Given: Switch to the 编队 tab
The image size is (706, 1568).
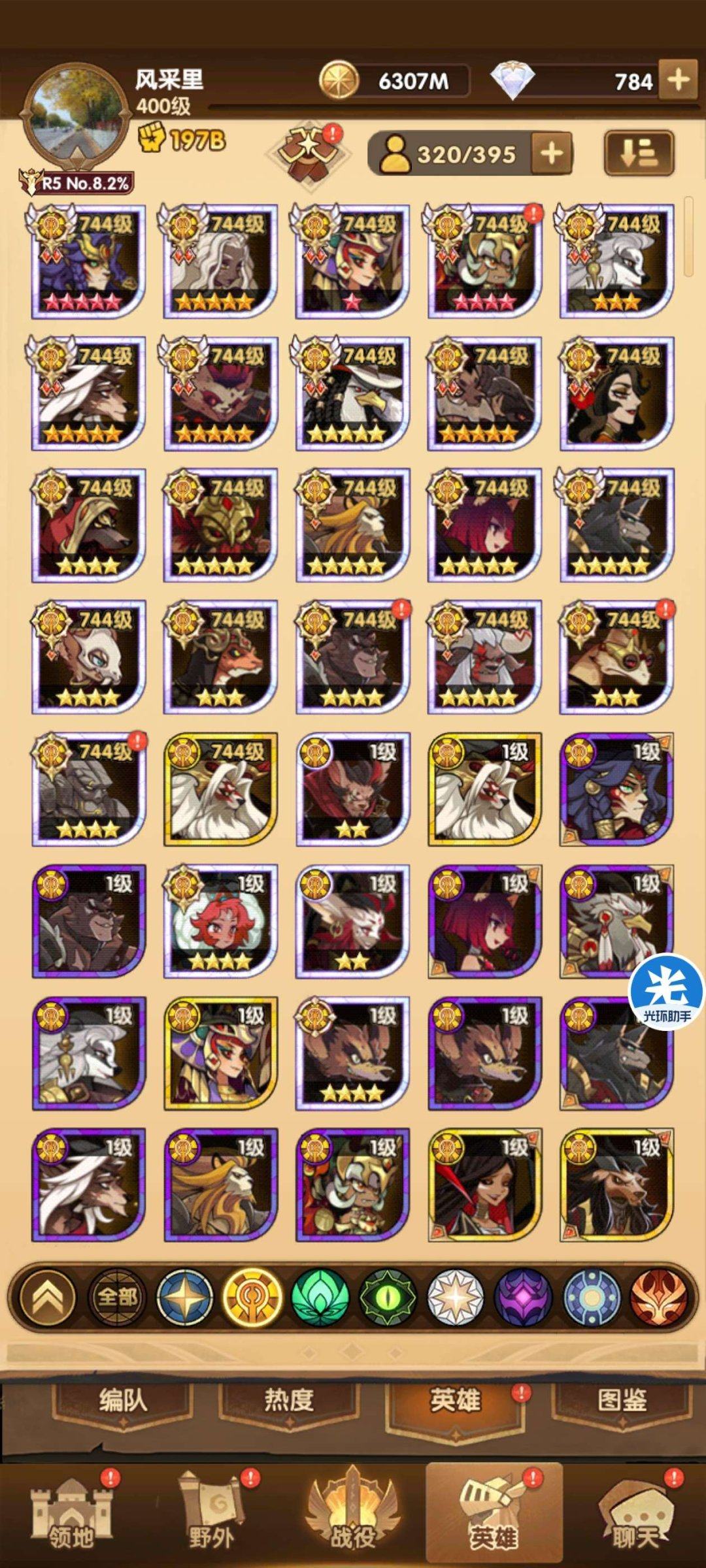Looking at the screenshot, I should pos(122,1400).
